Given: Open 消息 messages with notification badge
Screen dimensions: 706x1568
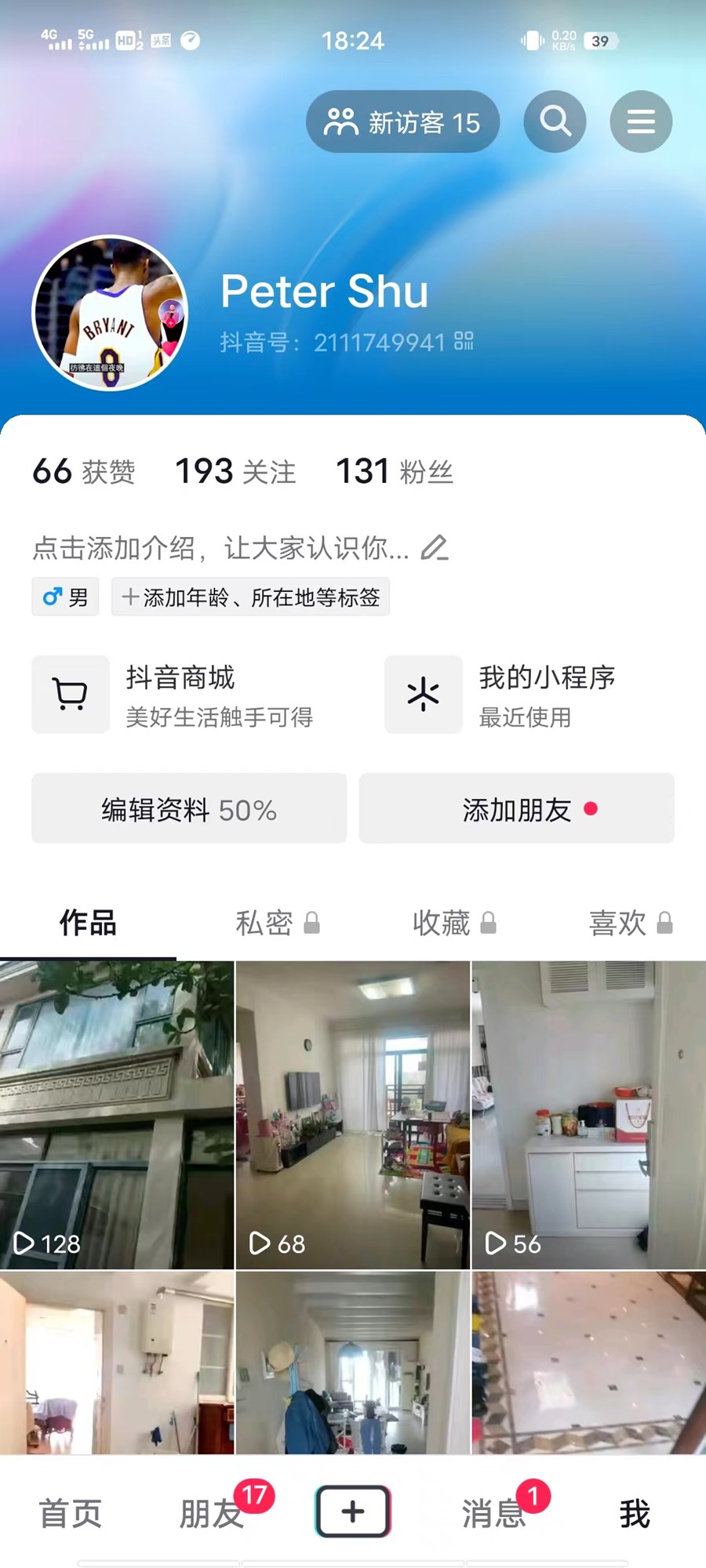Looking at the screenshot, I should [495, 1513].
